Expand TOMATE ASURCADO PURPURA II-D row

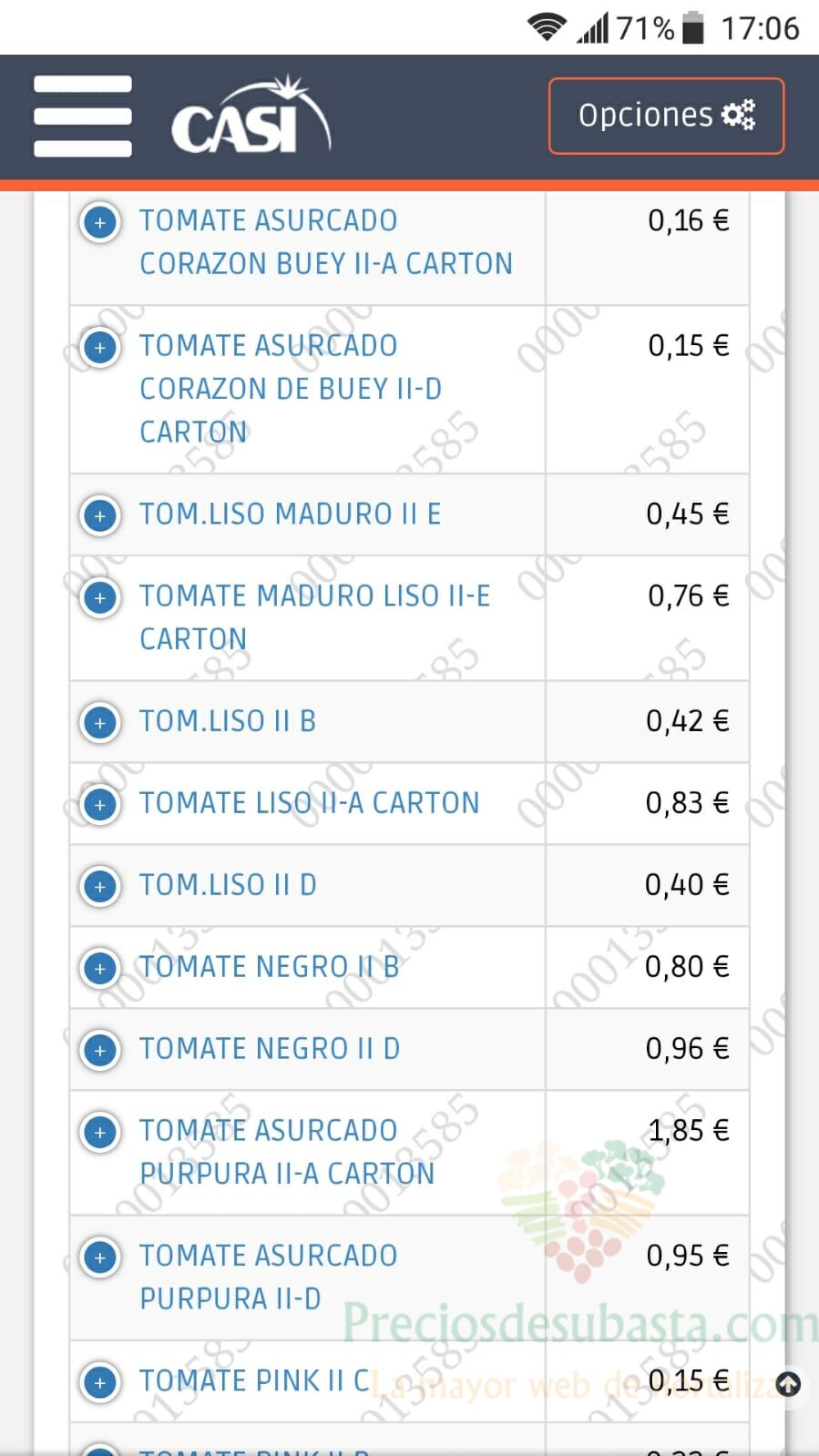[100, 1257]
